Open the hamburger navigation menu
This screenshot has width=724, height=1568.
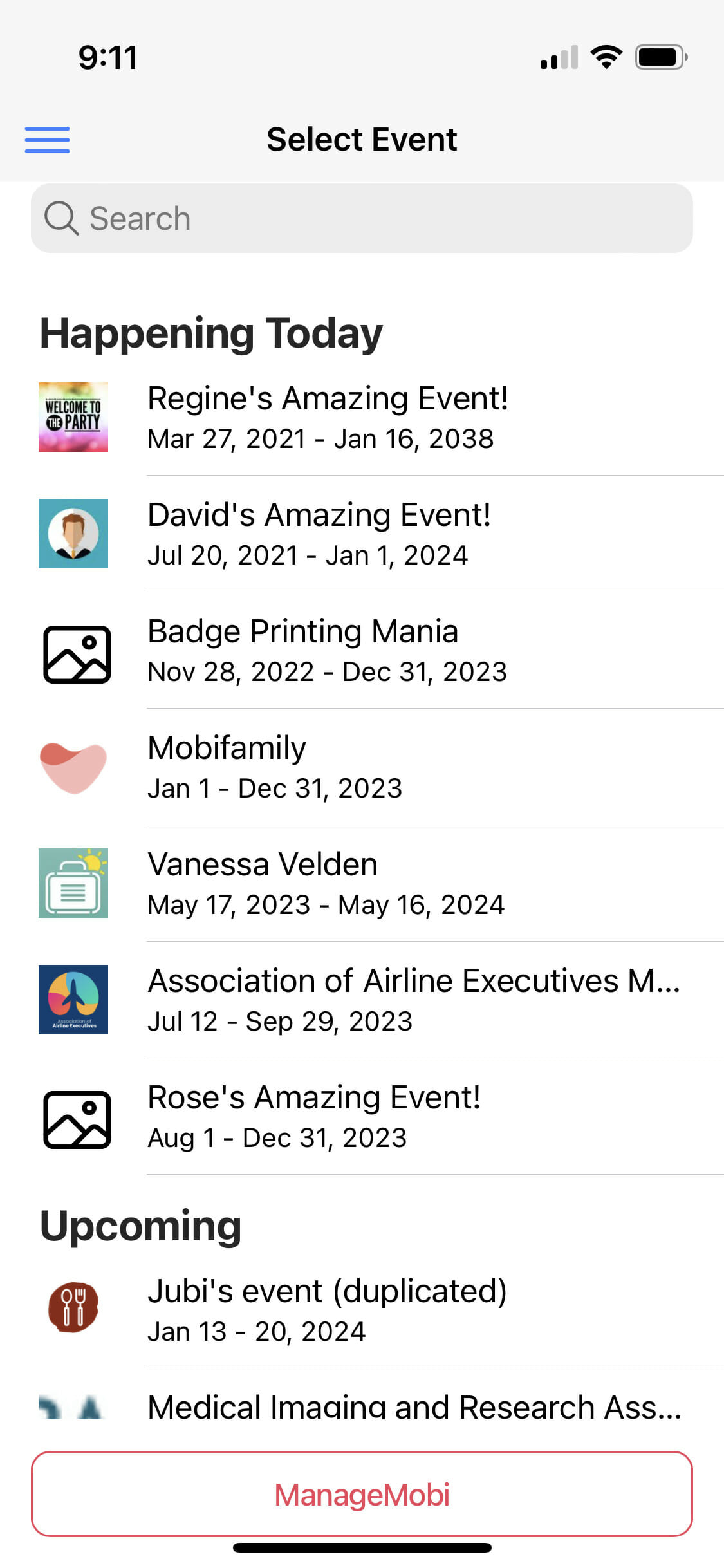point(47,139)
